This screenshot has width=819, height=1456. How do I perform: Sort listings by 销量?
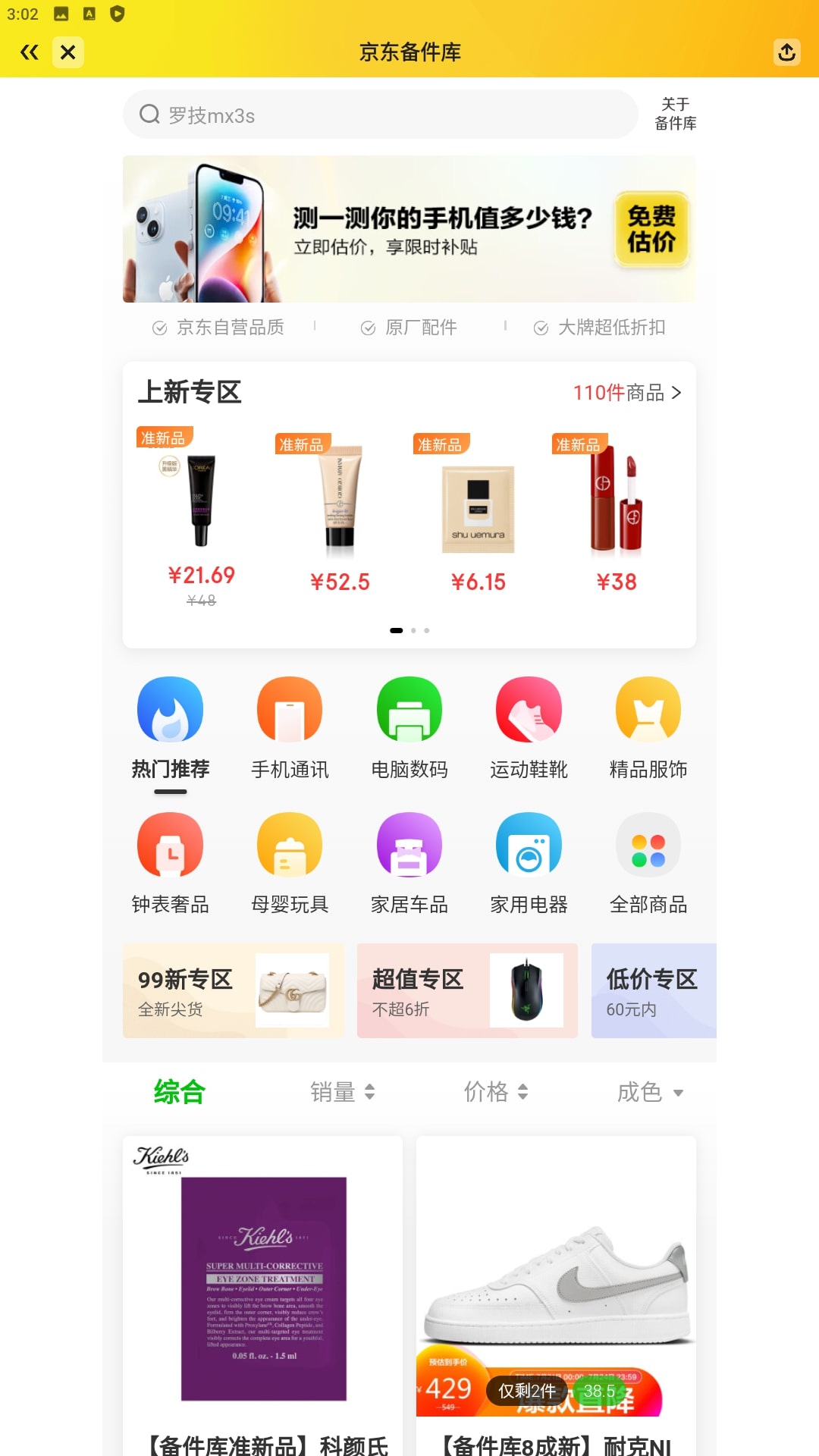[342, 1092]
